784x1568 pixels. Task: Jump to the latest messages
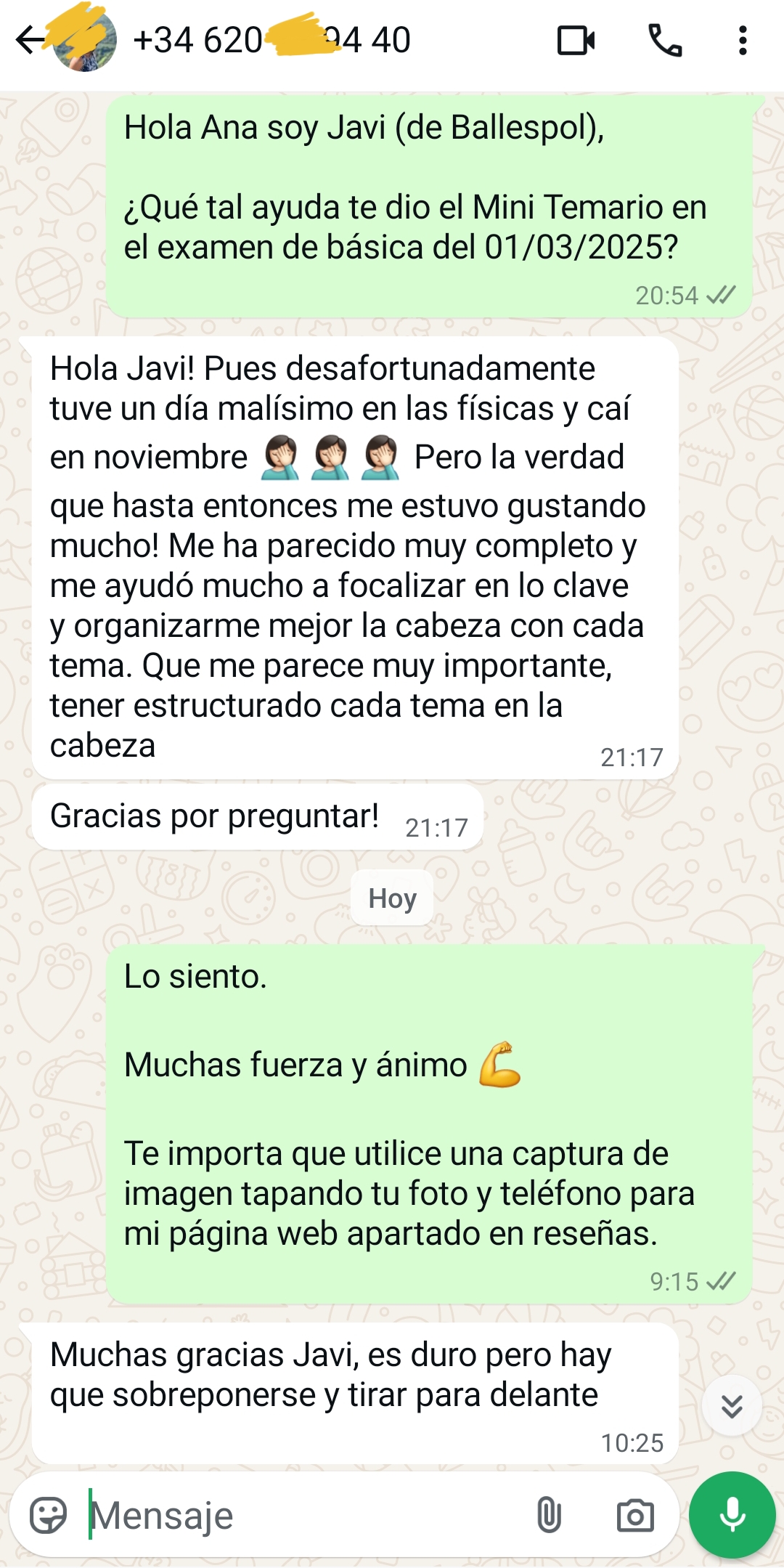732,1406
